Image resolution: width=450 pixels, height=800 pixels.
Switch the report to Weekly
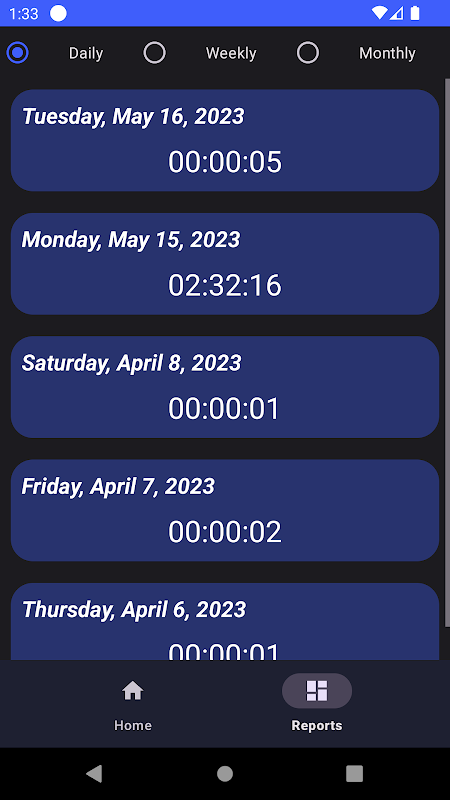coord(155,53)
